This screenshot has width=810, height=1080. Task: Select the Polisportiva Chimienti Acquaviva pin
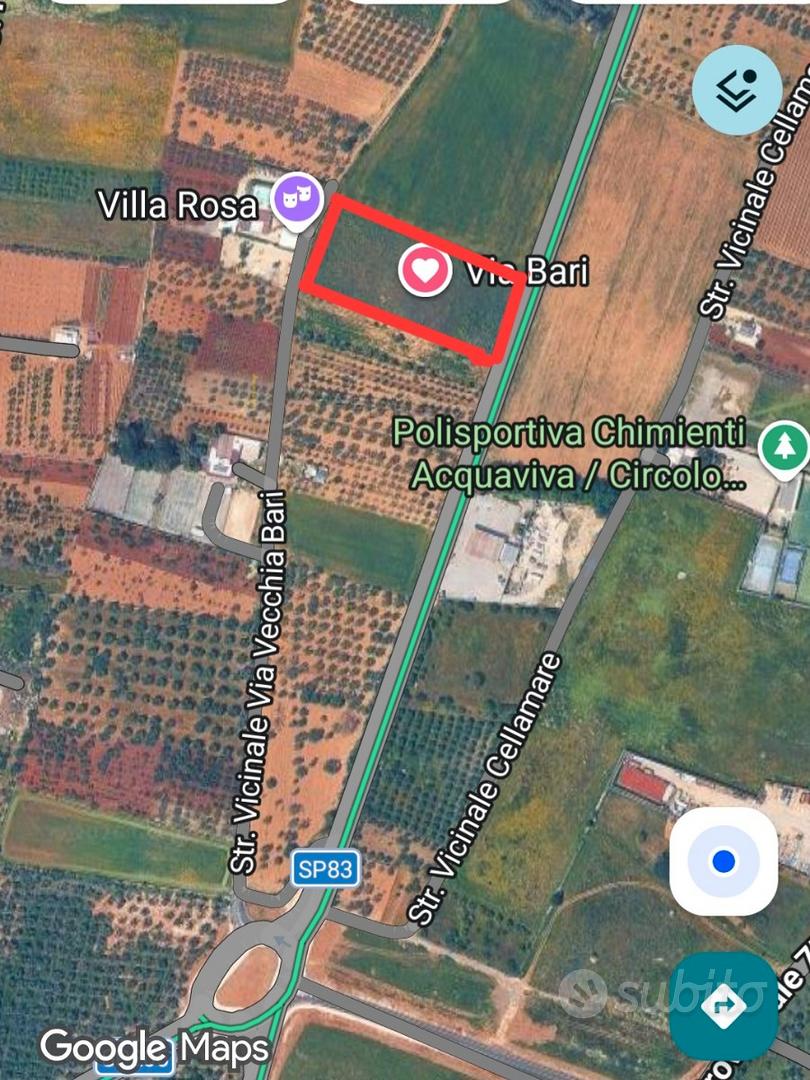(x=784, y=450)
